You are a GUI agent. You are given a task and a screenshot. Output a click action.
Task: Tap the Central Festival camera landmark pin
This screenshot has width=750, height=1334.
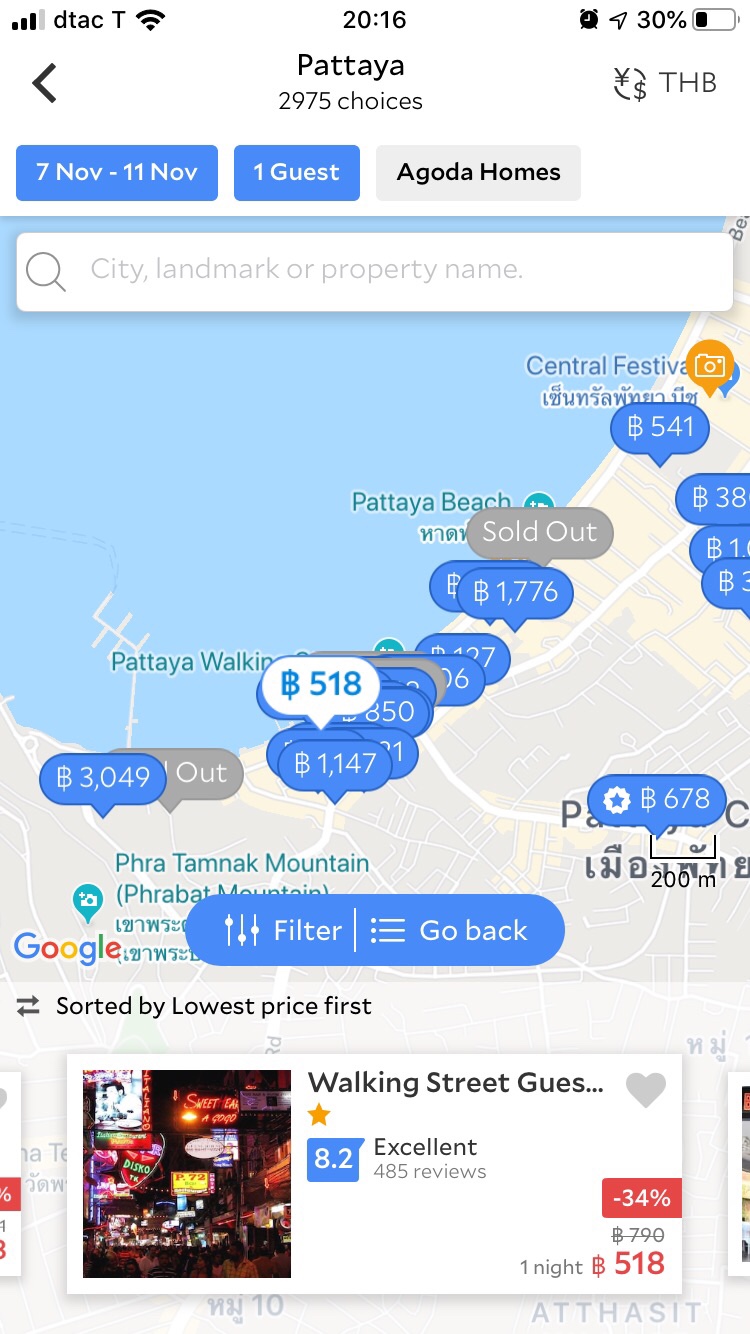(710, 365)
